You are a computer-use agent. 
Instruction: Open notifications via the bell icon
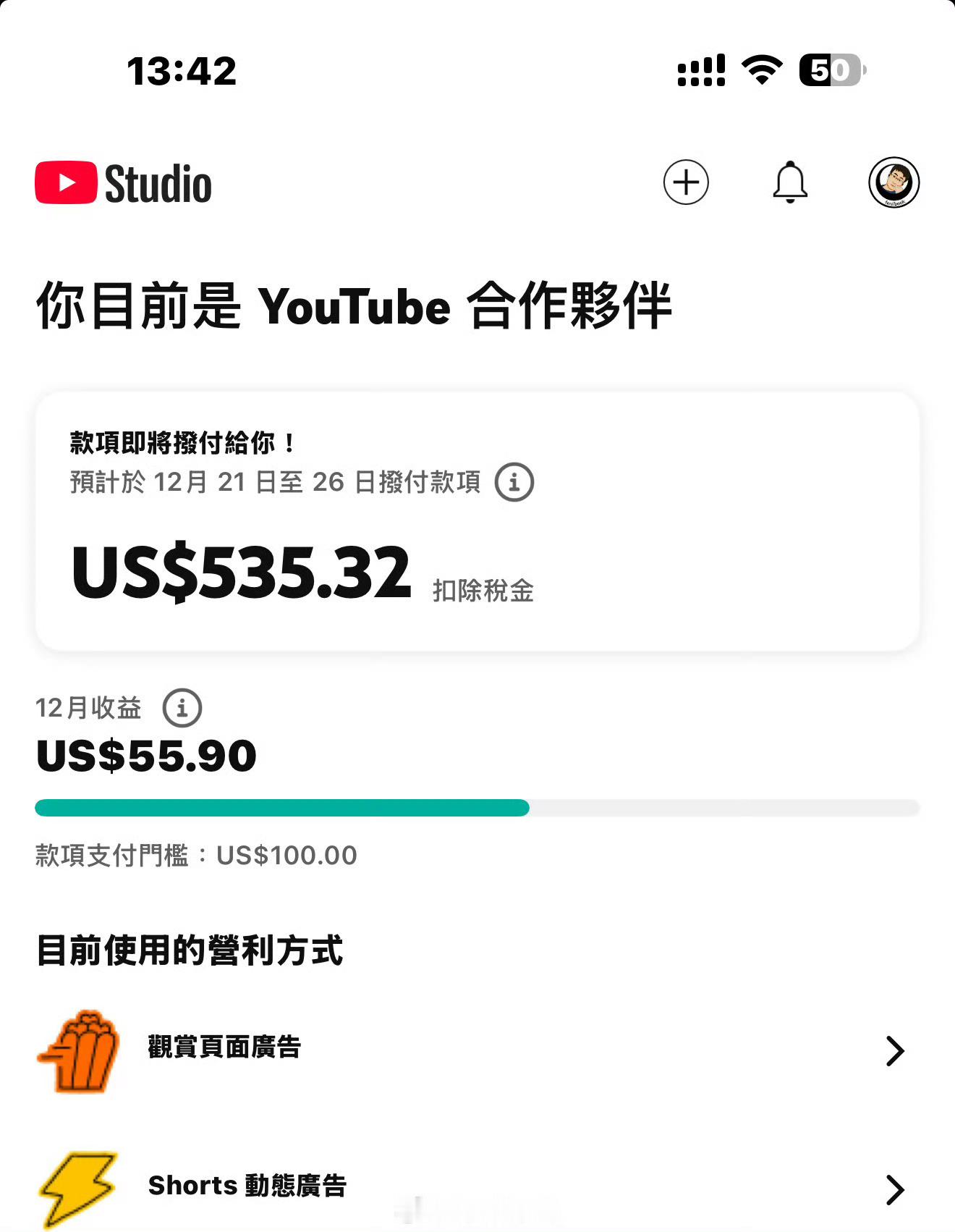pos(790,183)
